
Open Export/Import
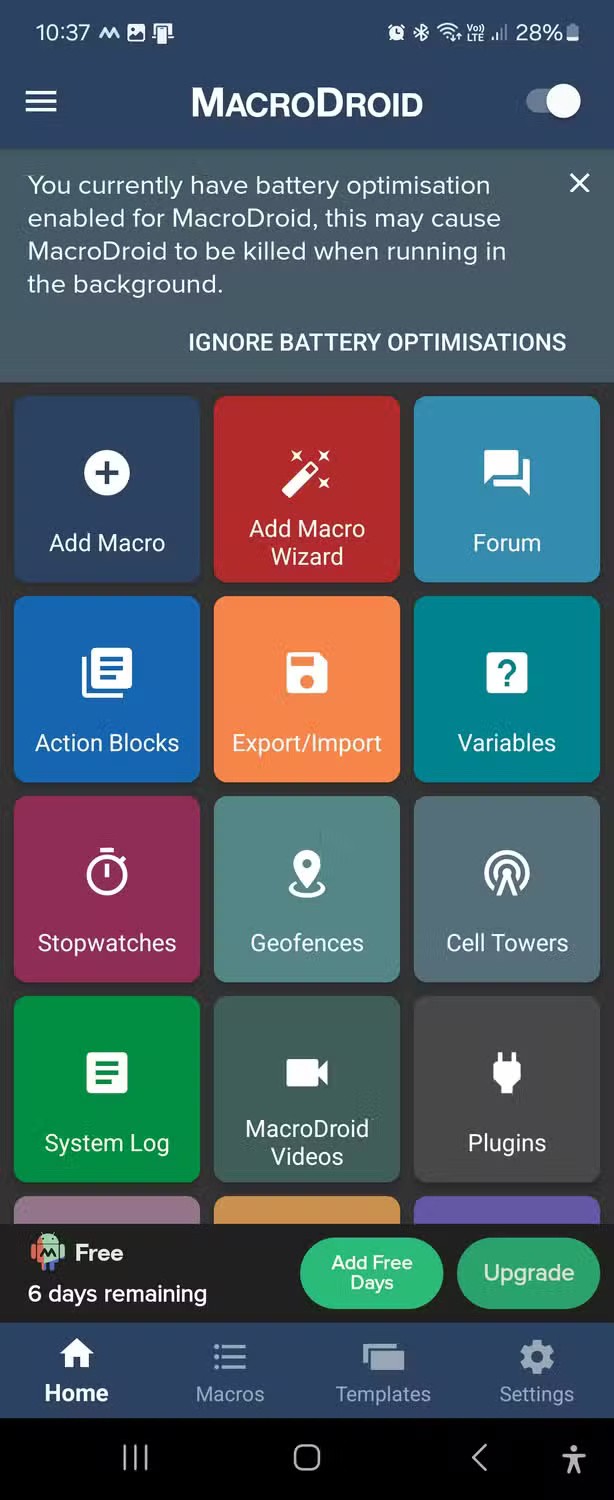pos(307,689)
